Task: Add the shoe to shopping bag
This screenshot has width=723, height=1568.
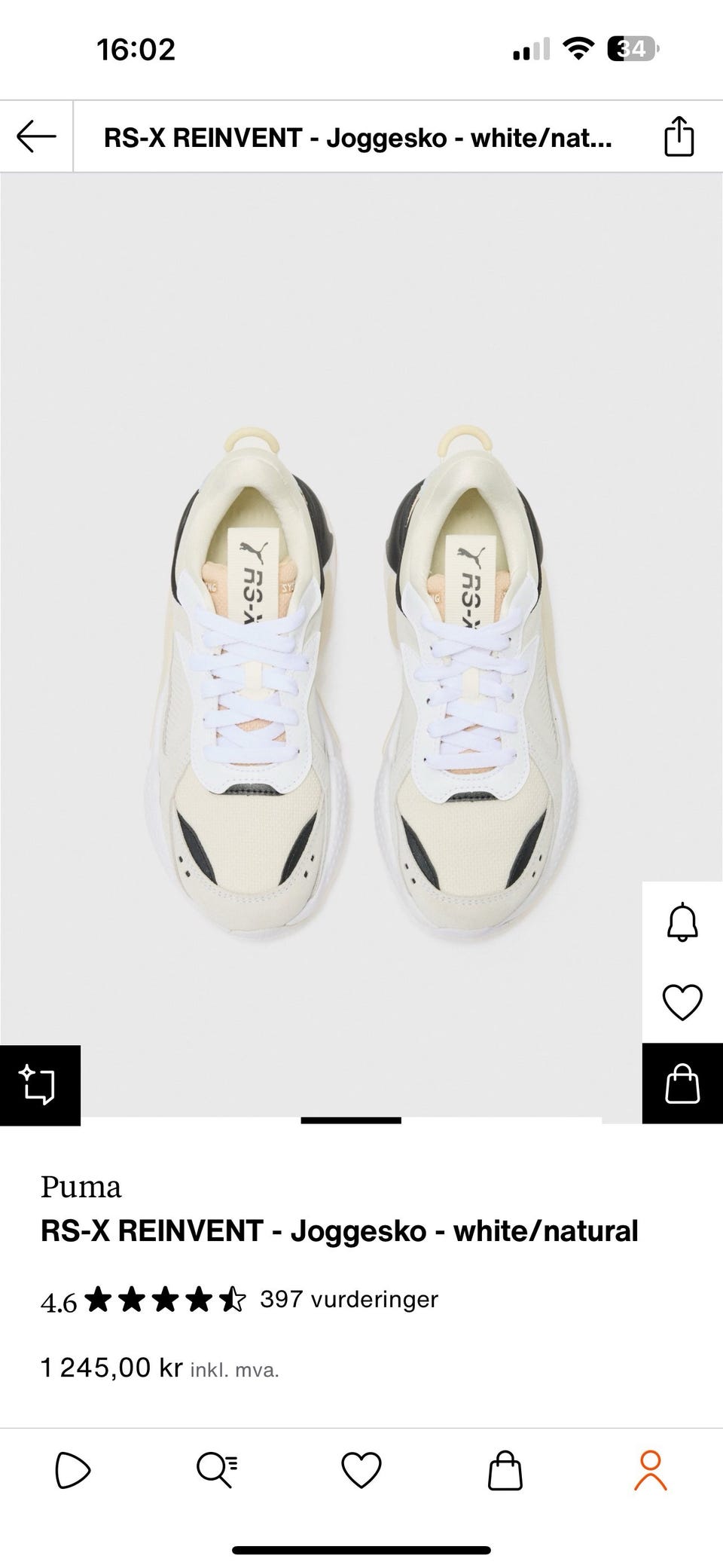Action: pos(682,1084)
